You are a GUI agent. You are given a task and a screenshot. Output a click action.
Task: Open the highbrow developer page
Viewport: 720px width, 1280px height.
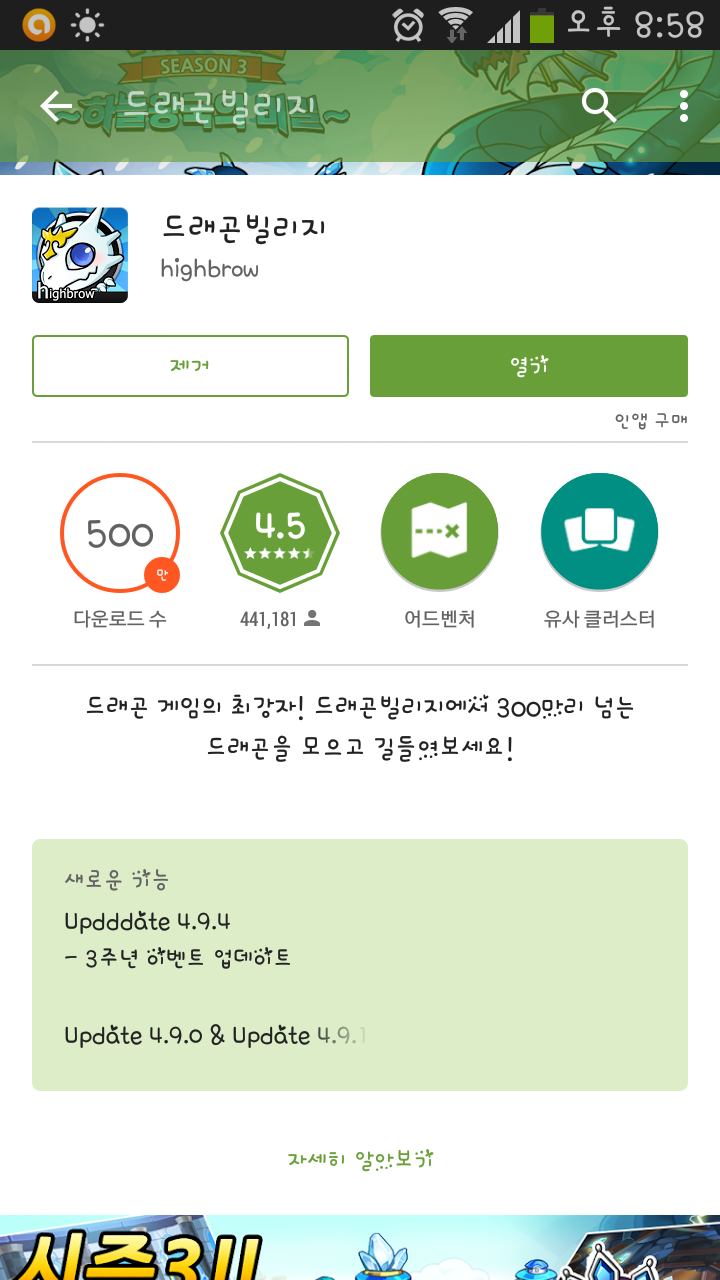(210, 269)
